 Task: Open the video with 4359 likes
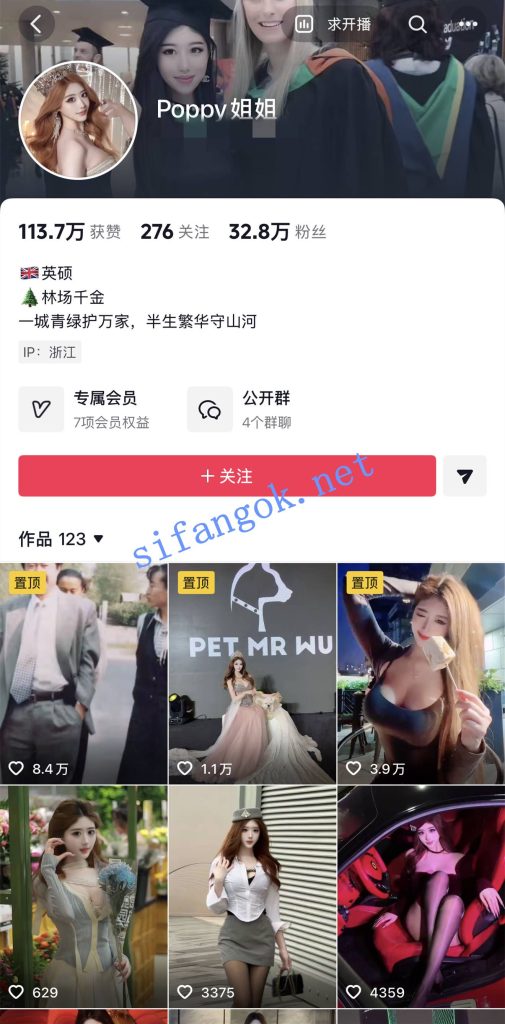(421, 897)
